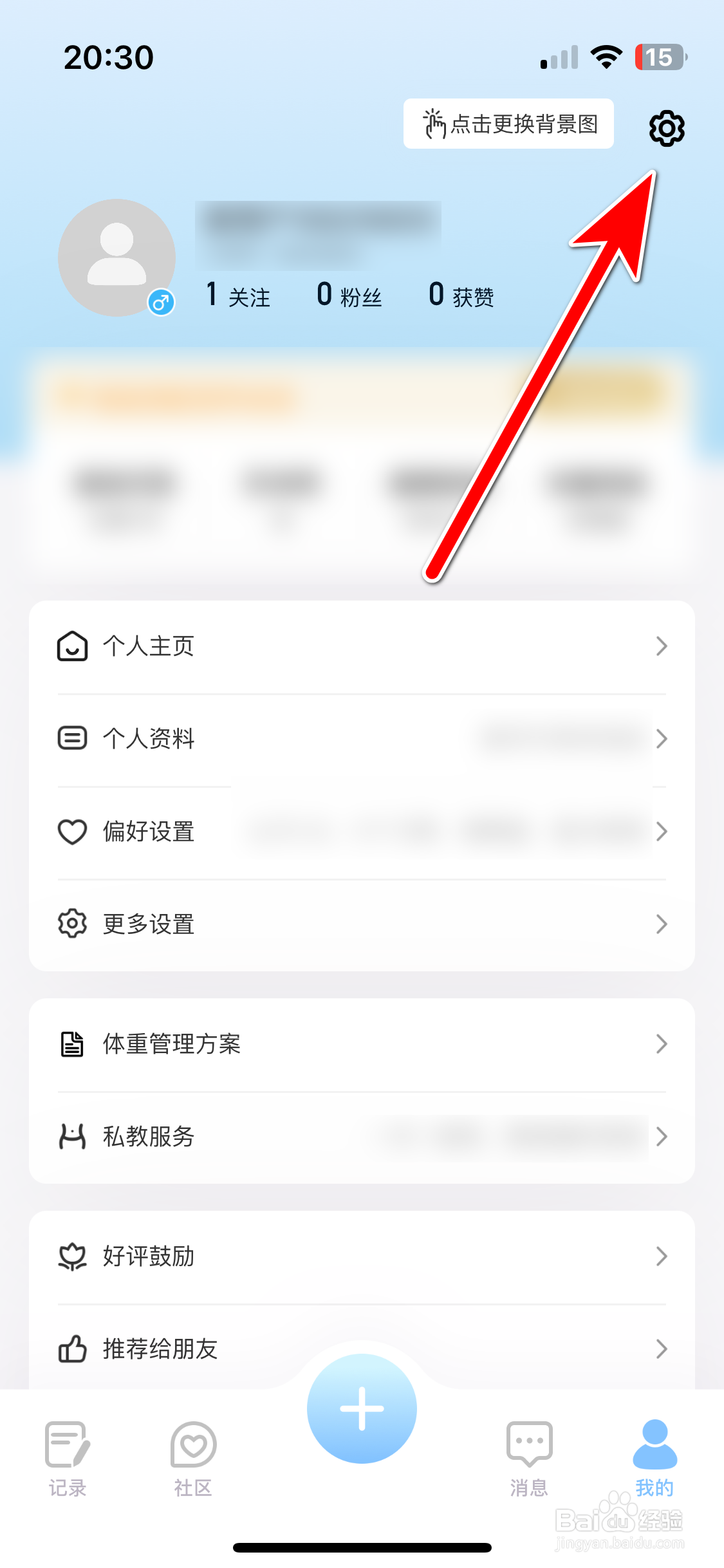Select the 私教服务 coaching icon
The image size is (724, 1568).
point(72,1137)
